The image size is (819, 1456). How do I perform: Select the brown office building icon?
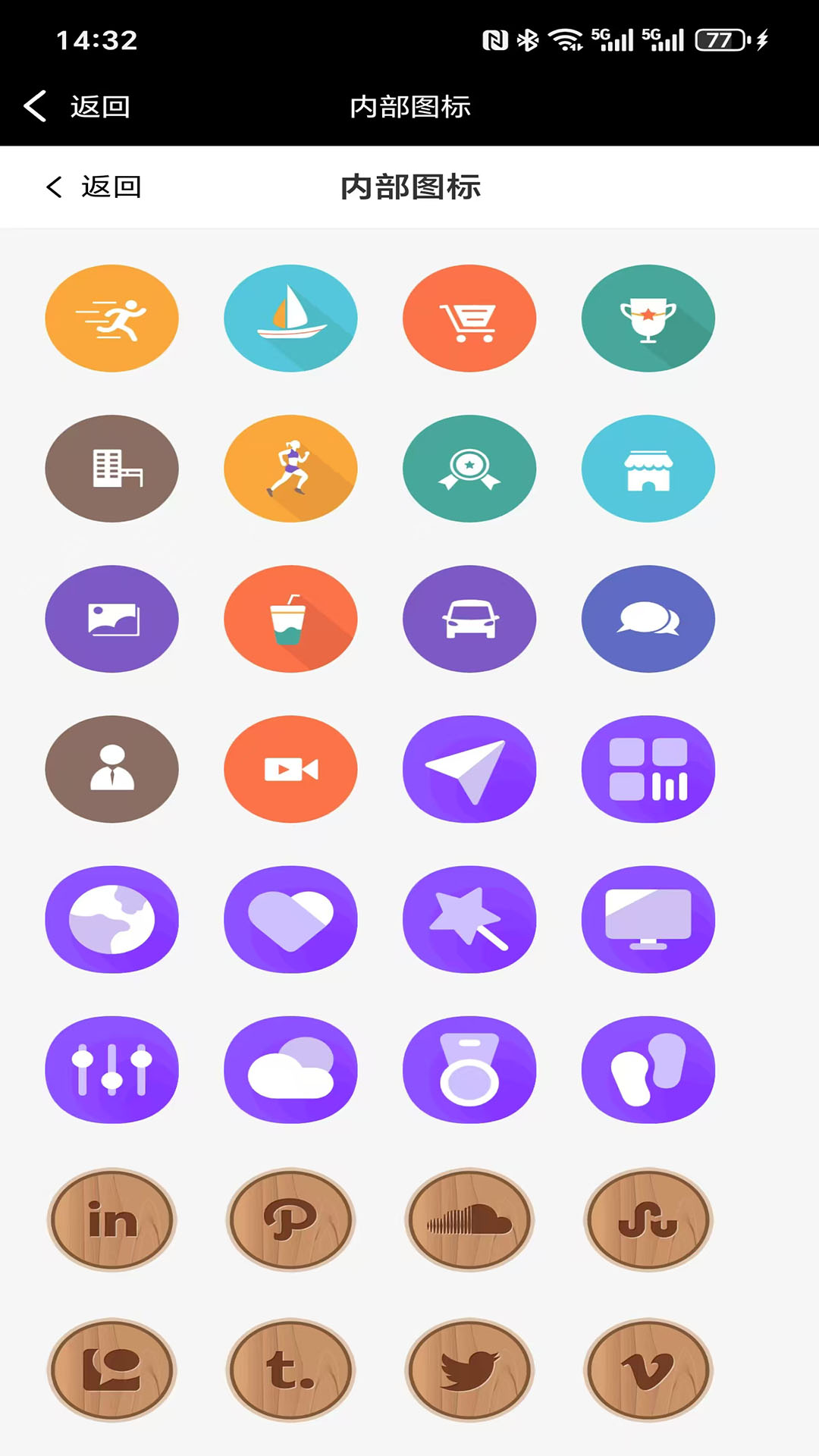coord(112,468)
